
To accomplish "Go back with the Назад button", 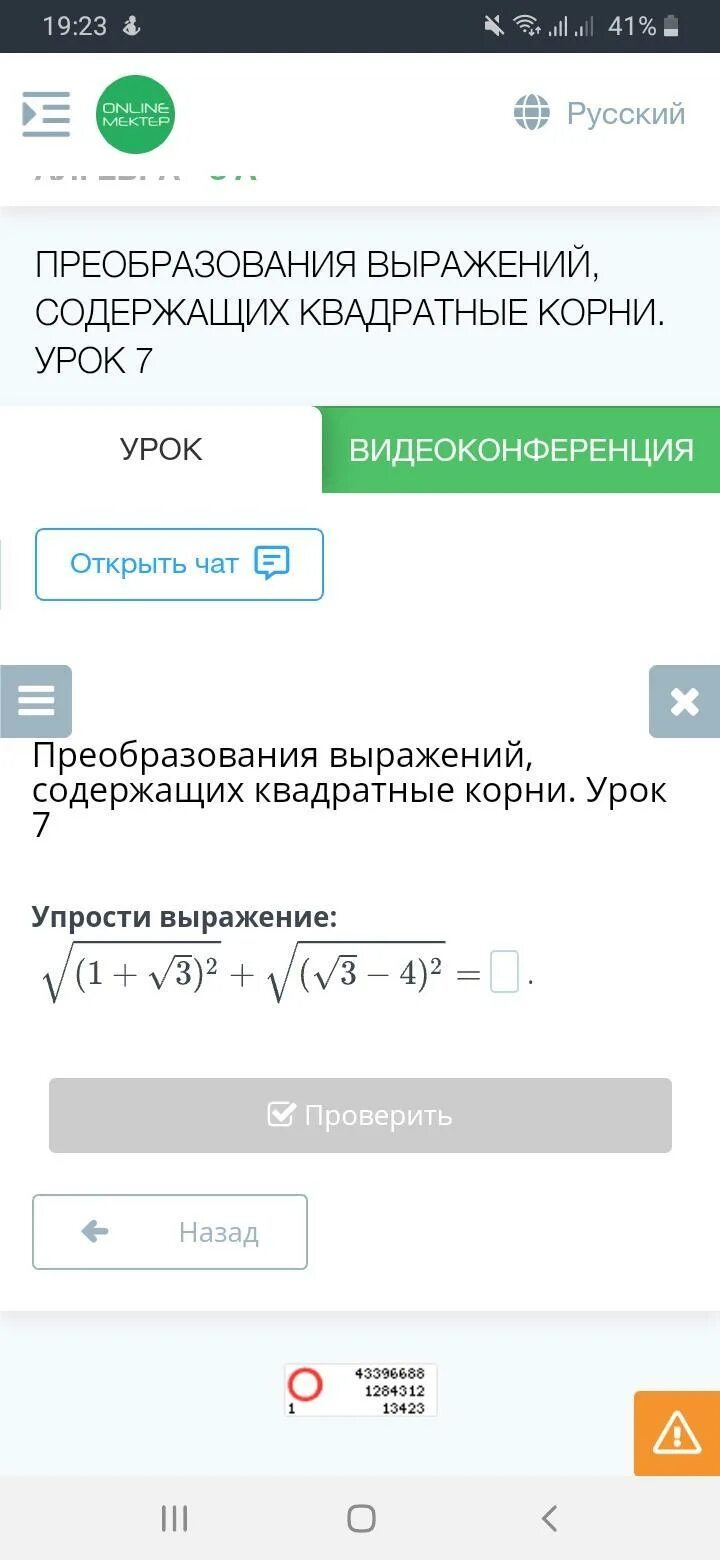I will (x=170, y=1232).
